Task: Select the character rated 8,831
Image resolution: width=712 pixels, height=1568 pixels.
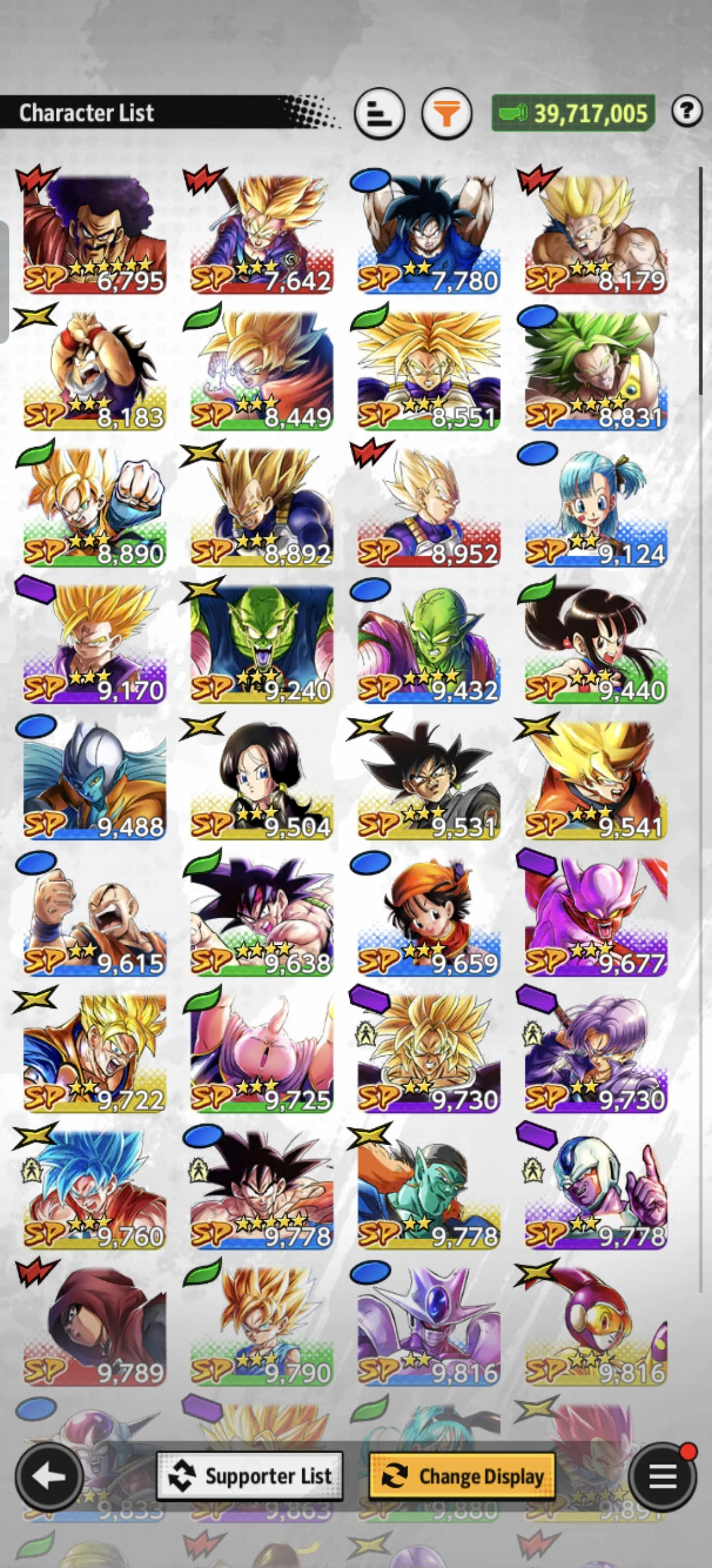Action: [596, 371]
